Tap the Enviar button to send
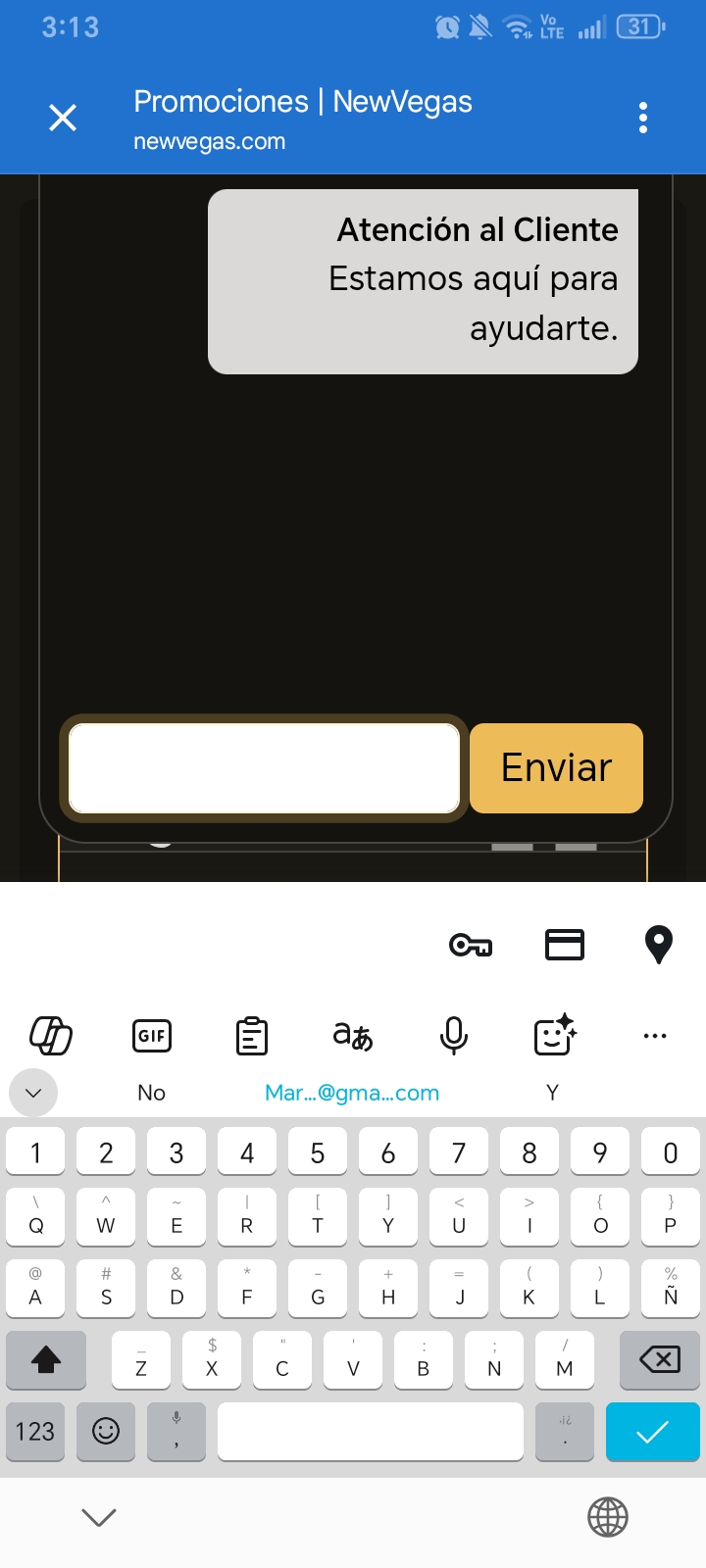 tap(556, 768)
